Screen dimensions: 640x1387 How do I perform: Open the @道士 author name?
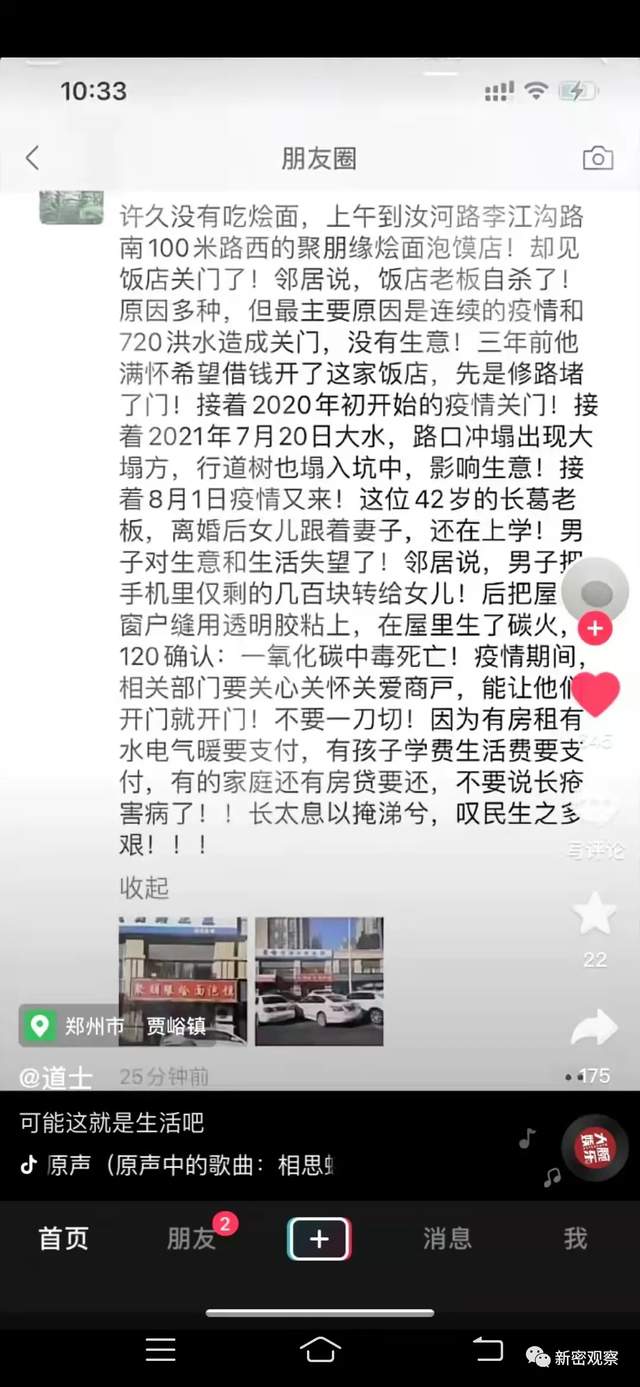point(56,1077)
